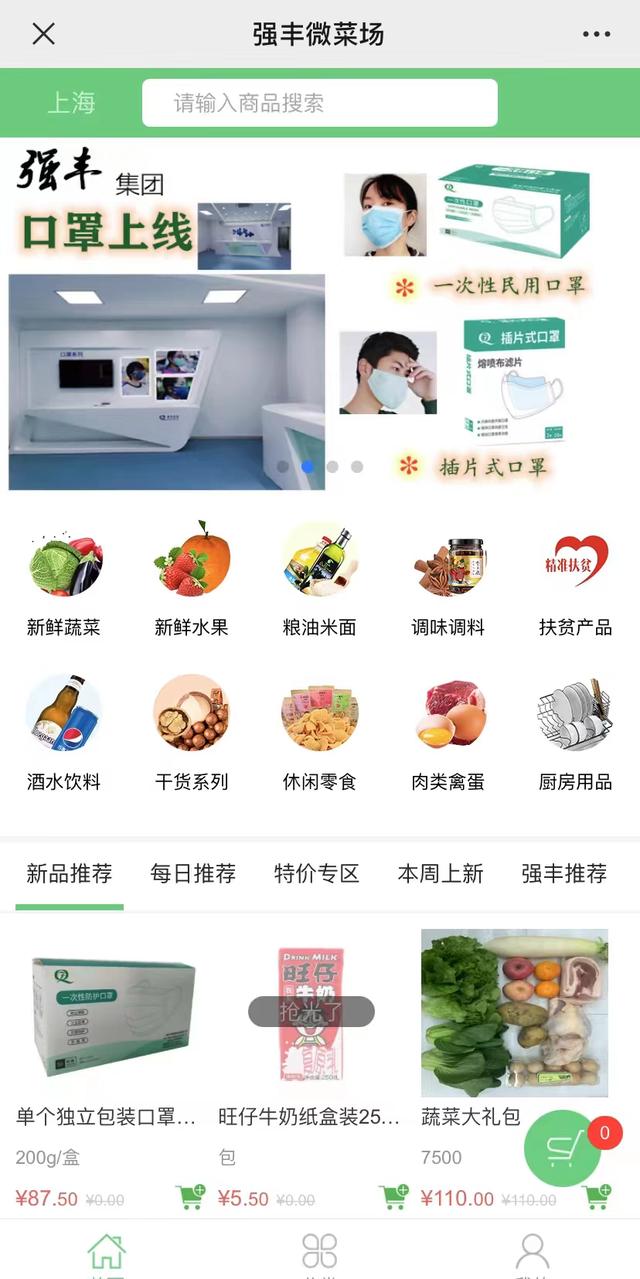Screen dimensions: 640x1279
Task: Switch to the 每日推荐 tab
Action: (193, 874)
